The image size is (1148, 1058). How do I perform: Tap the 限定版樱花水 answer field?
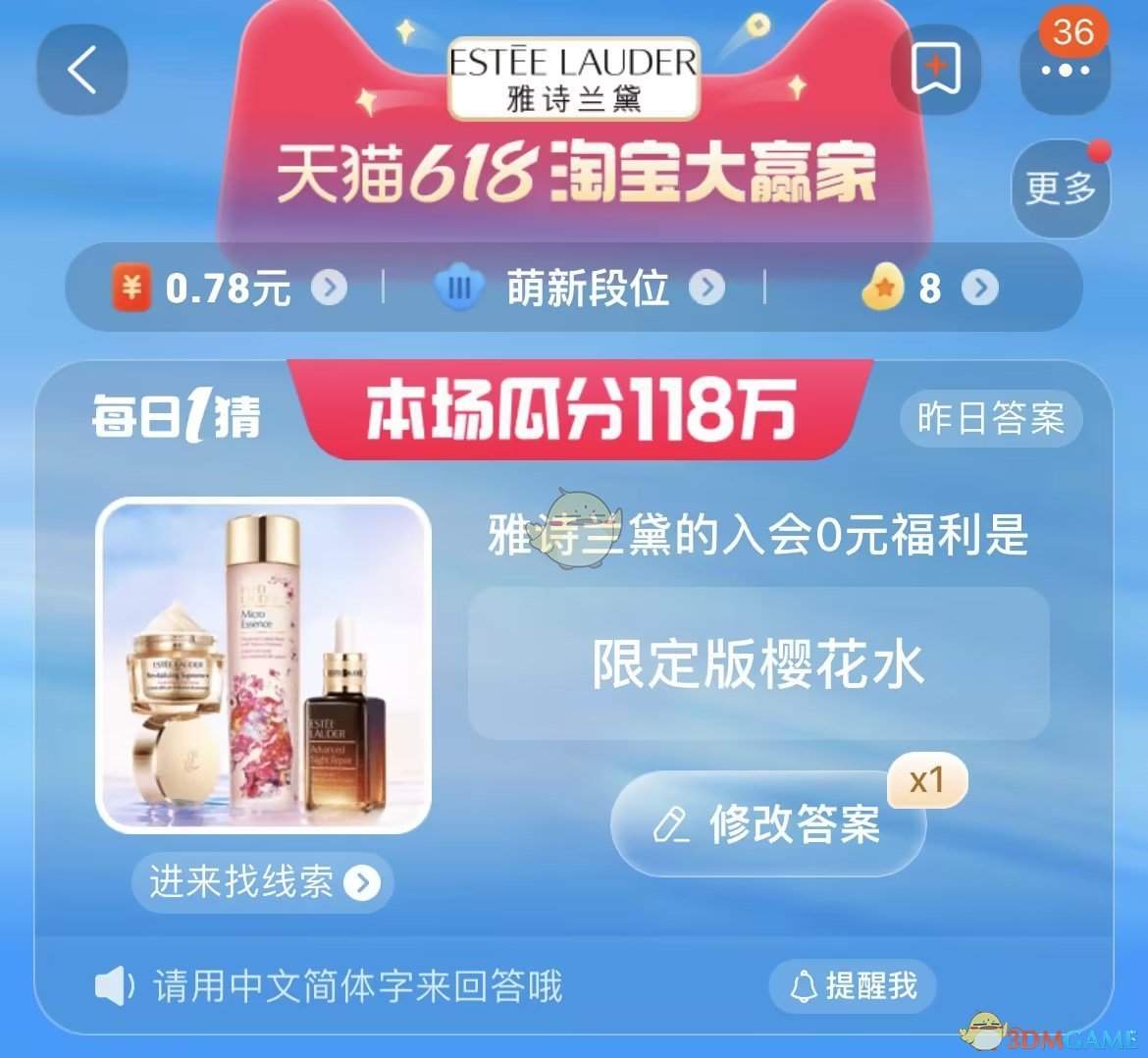point(757,664)
